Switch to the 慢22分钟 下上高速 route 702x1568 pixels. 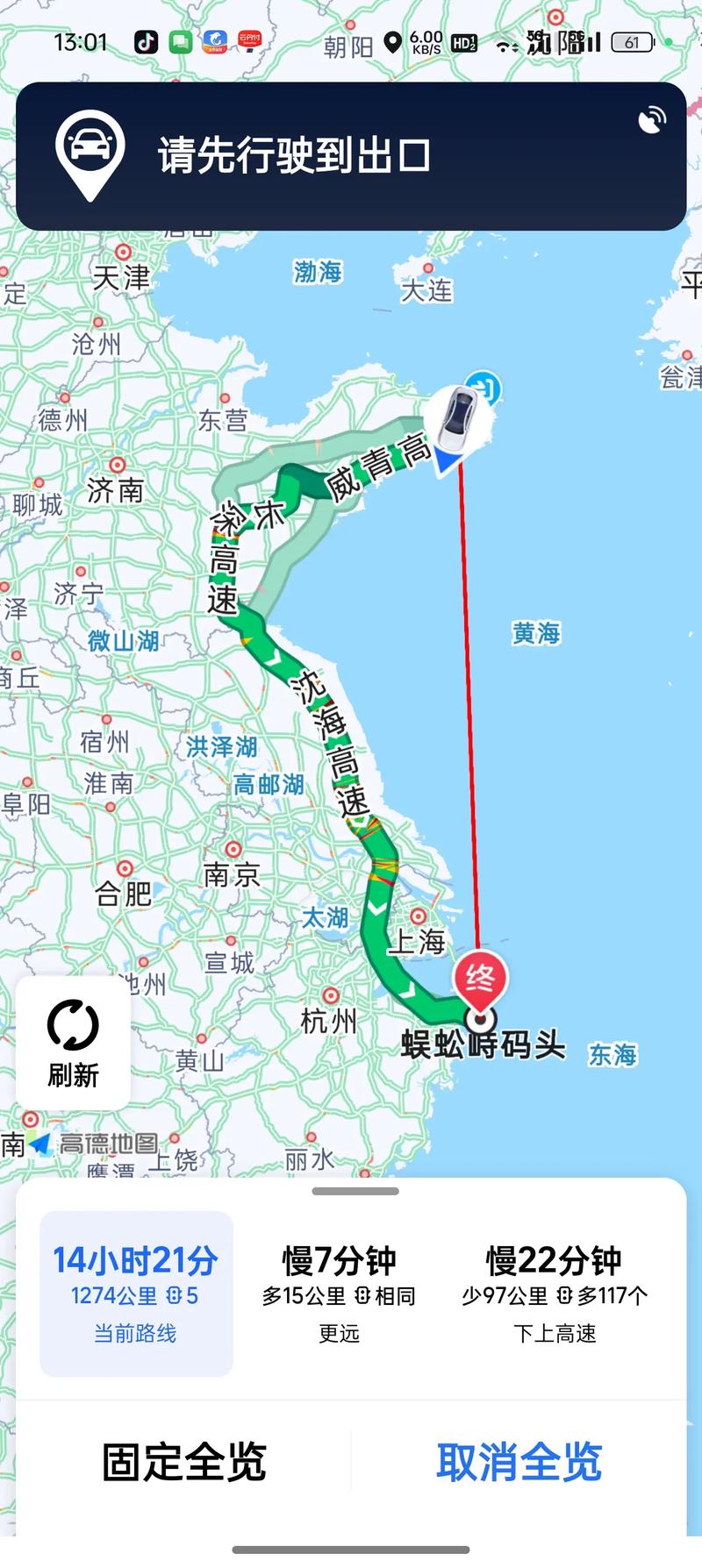point(553,1289)
